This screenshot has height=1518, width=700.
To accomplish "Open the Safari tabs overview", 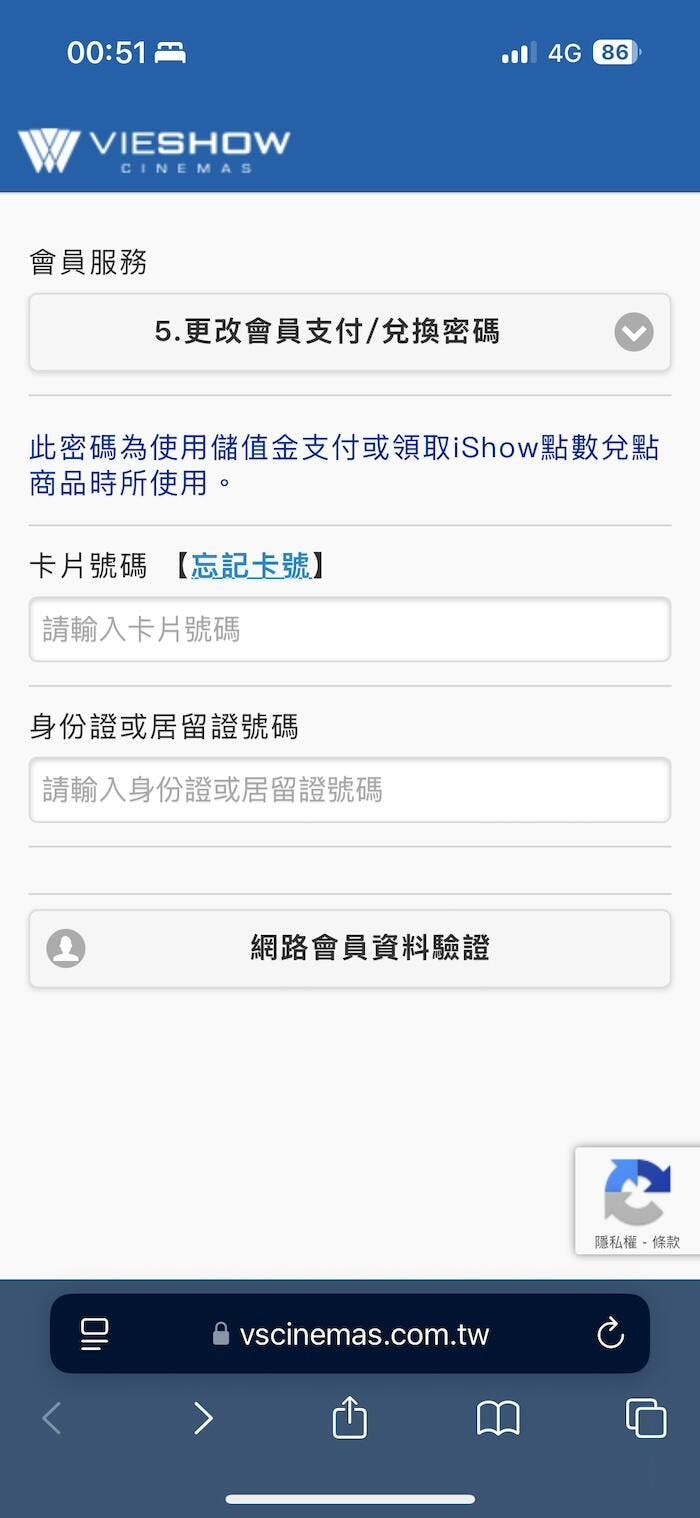I will 645,1418.
